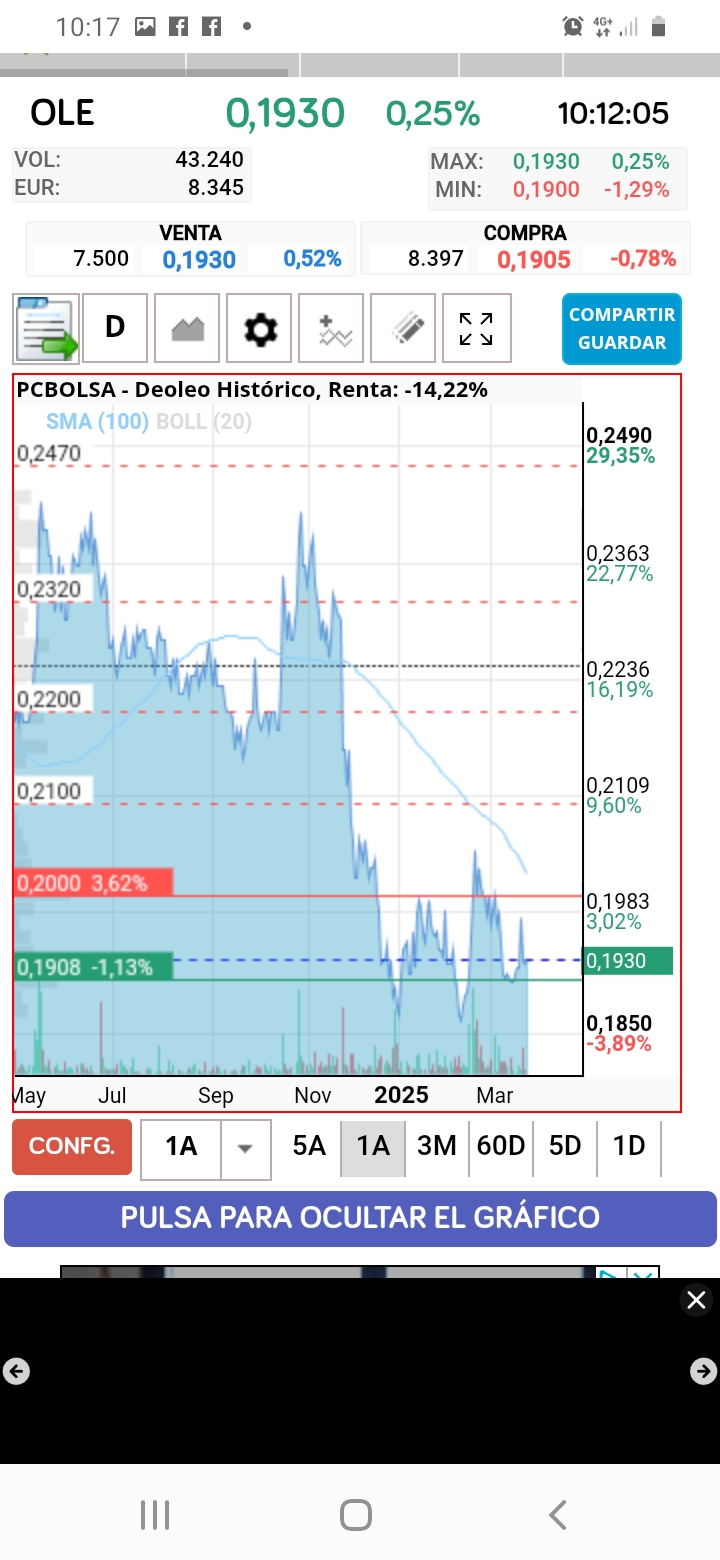The width and height of the screenshot is (720, 1560).
Task: Hide the chart with PULSA PARA OCULTAR
Action: pyautogui.click(x=360, y=1218)
